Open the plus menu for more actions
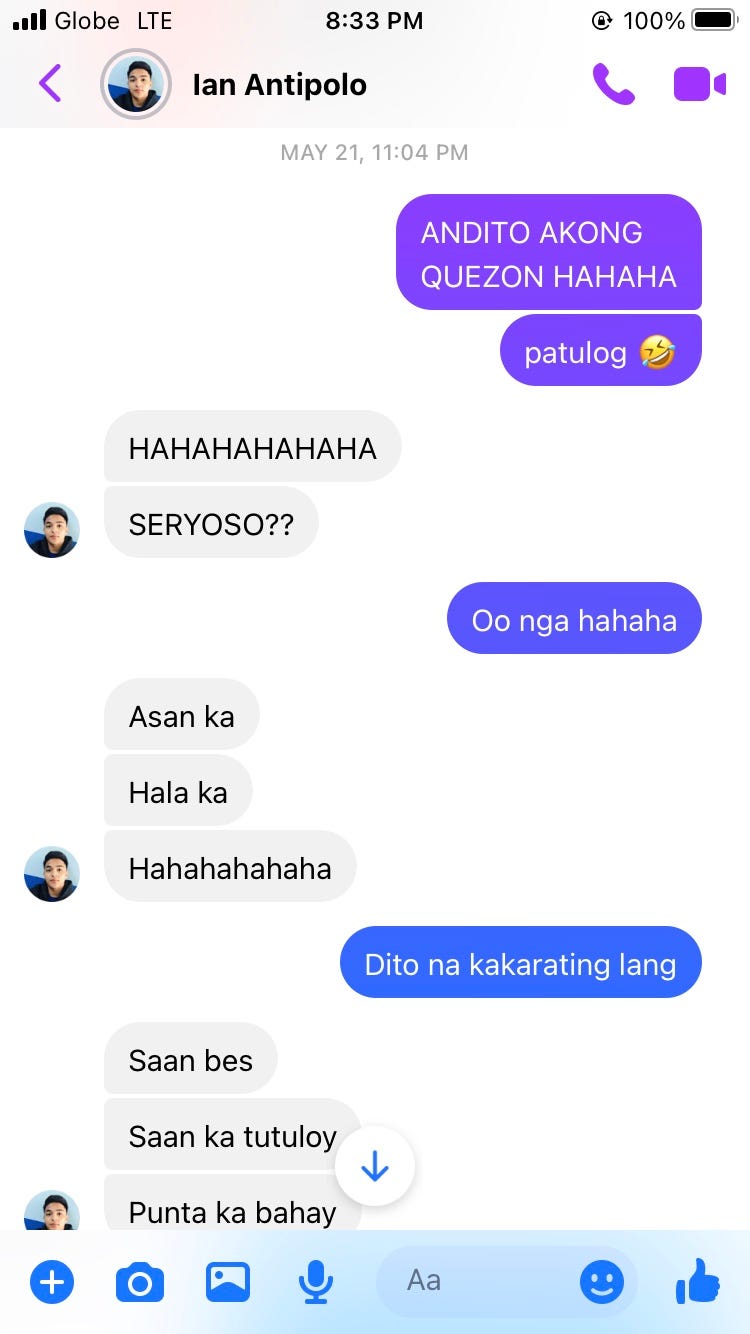 (52, 1281)
